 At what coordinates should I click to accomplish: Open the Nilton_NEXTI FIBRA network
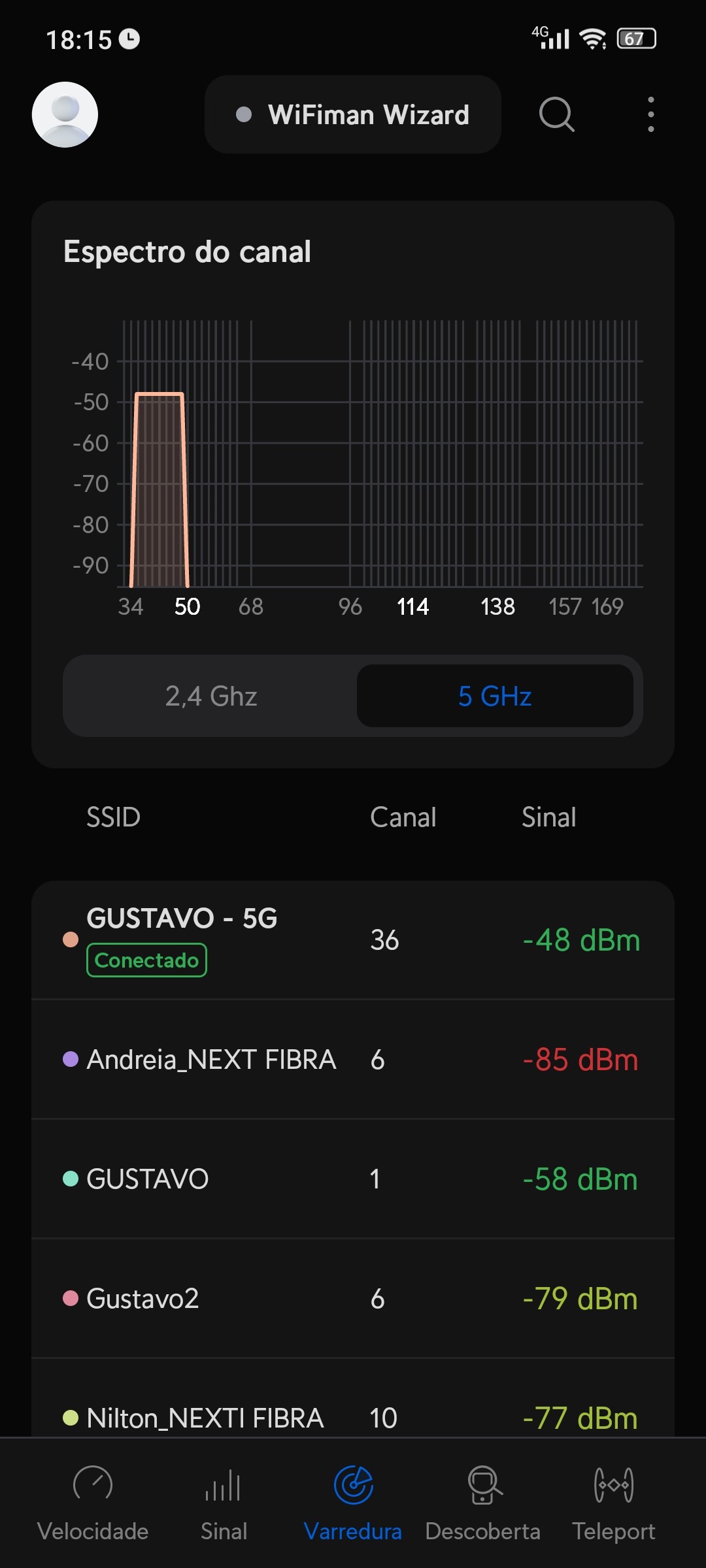click(352, 1415)
